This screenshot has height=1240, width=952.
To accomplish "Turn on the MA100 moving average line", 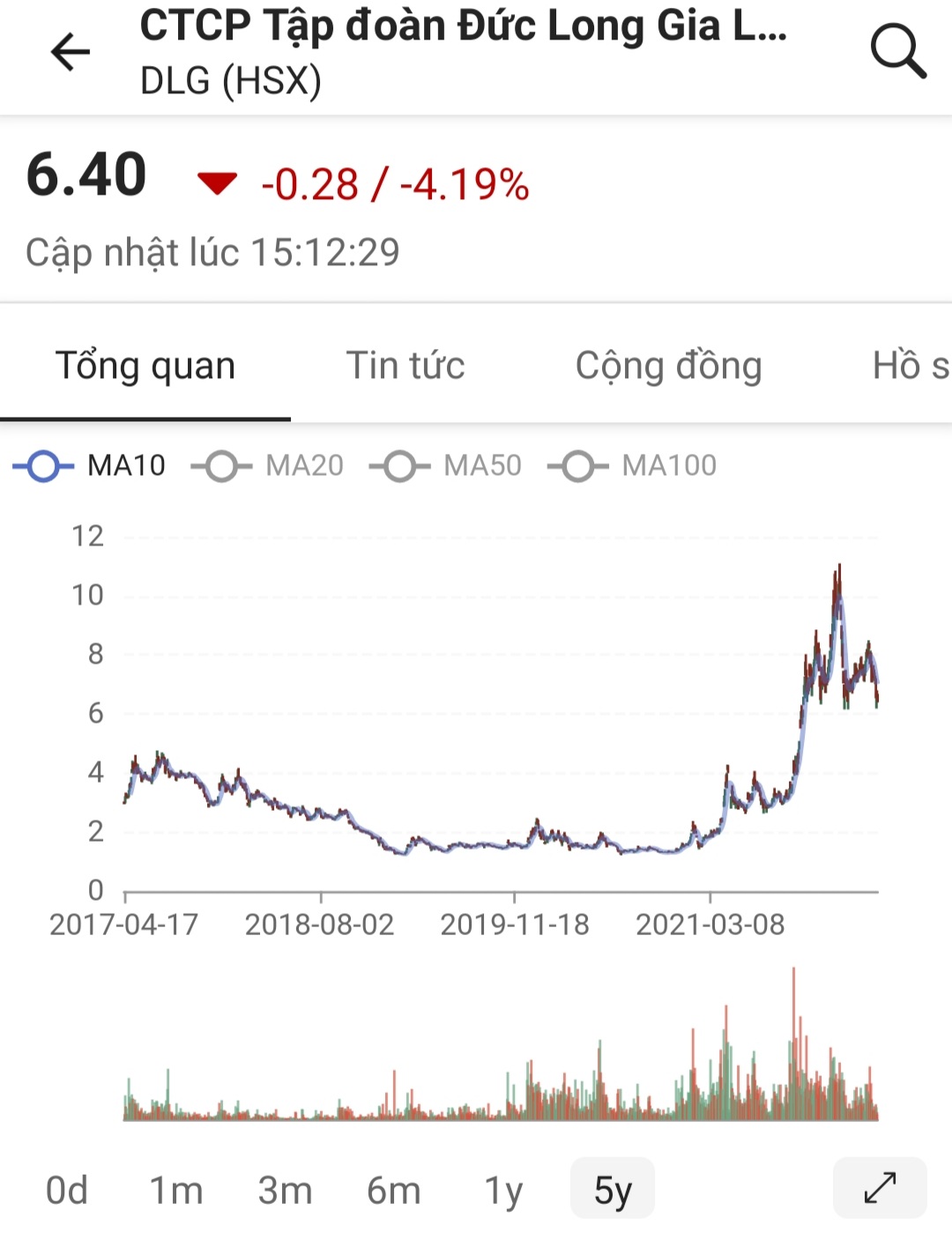I will point(632,465).
